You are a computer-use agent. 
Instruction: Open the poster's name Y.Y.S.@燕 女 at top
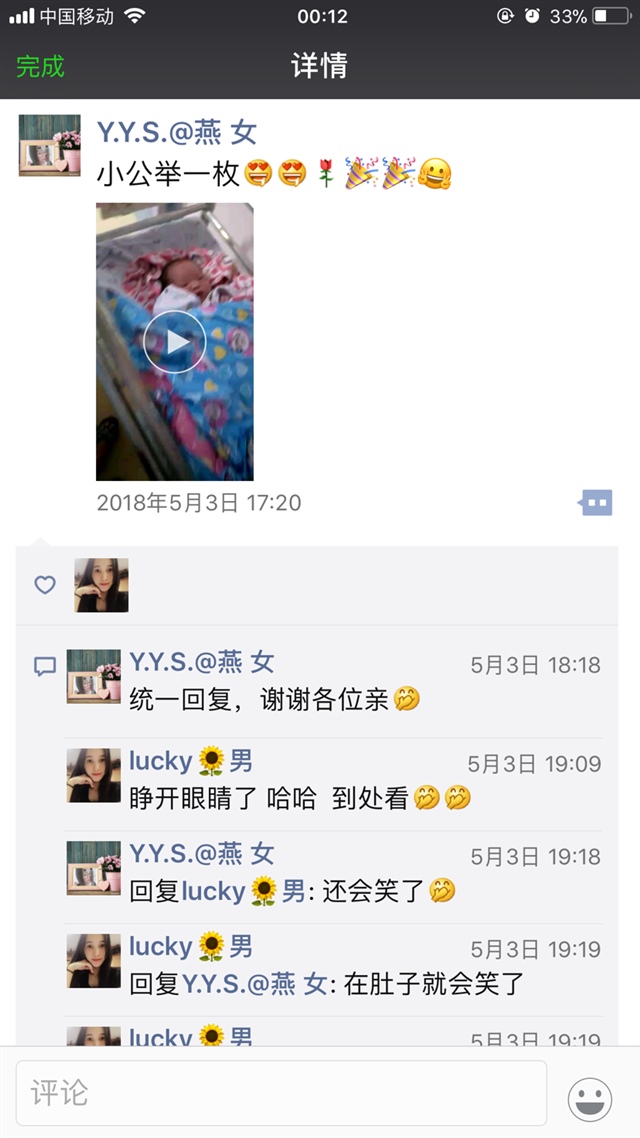pos(176,131)
